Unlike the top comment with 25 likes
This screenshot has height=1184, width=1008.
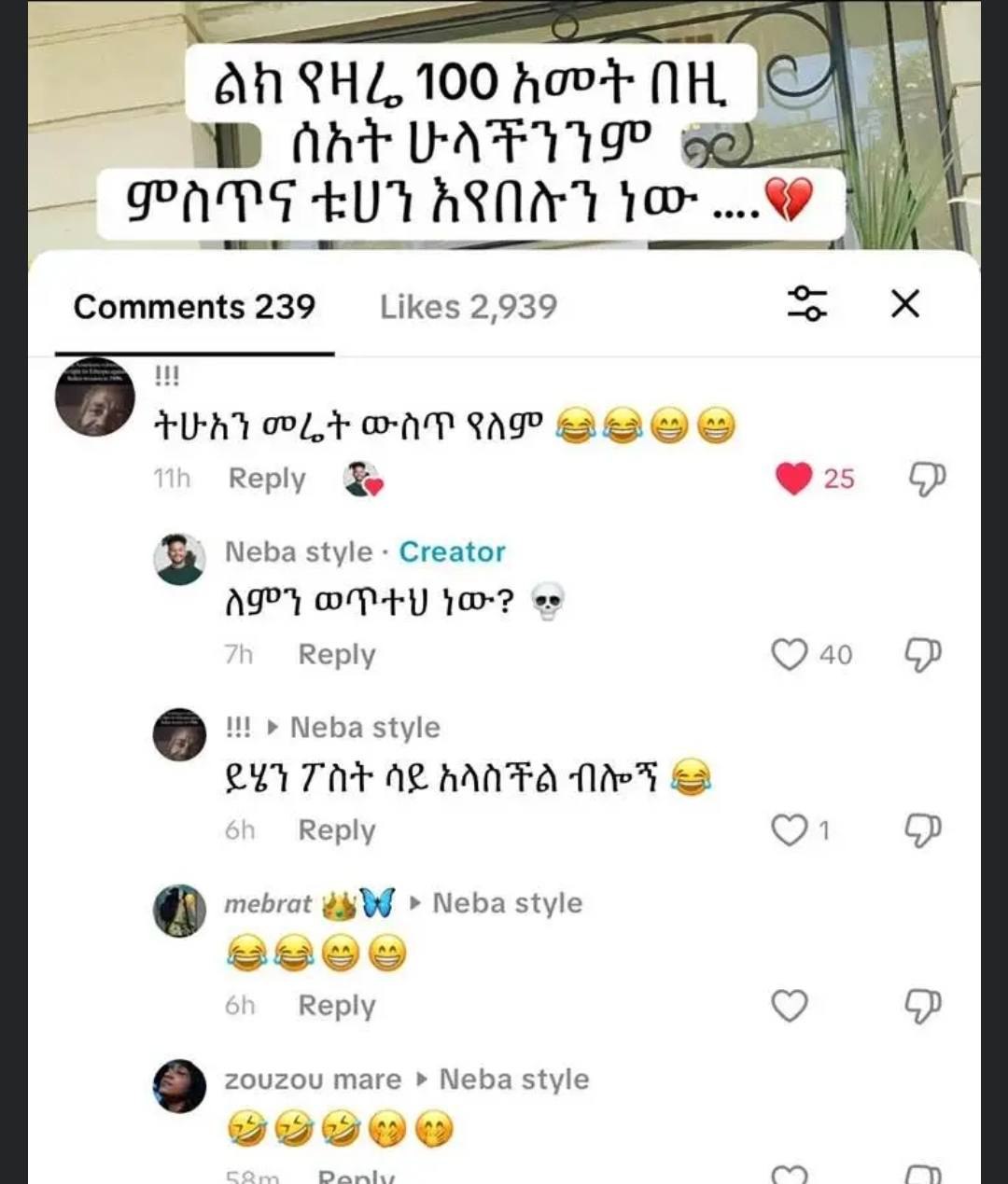[x=794, y=479]
